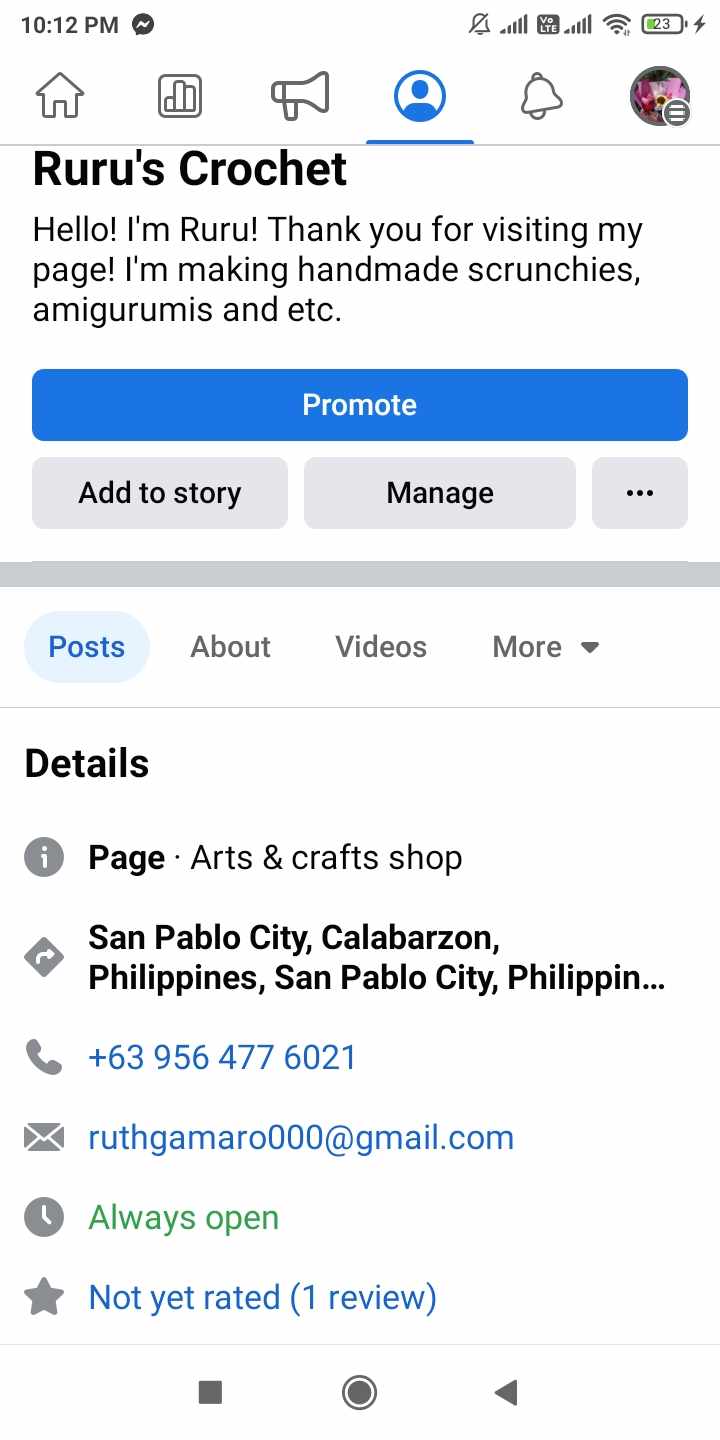This screenshot has width=720, height=1440.
Task: Email ruthgamaro000@gmail.com
Action: (301, 1137)
